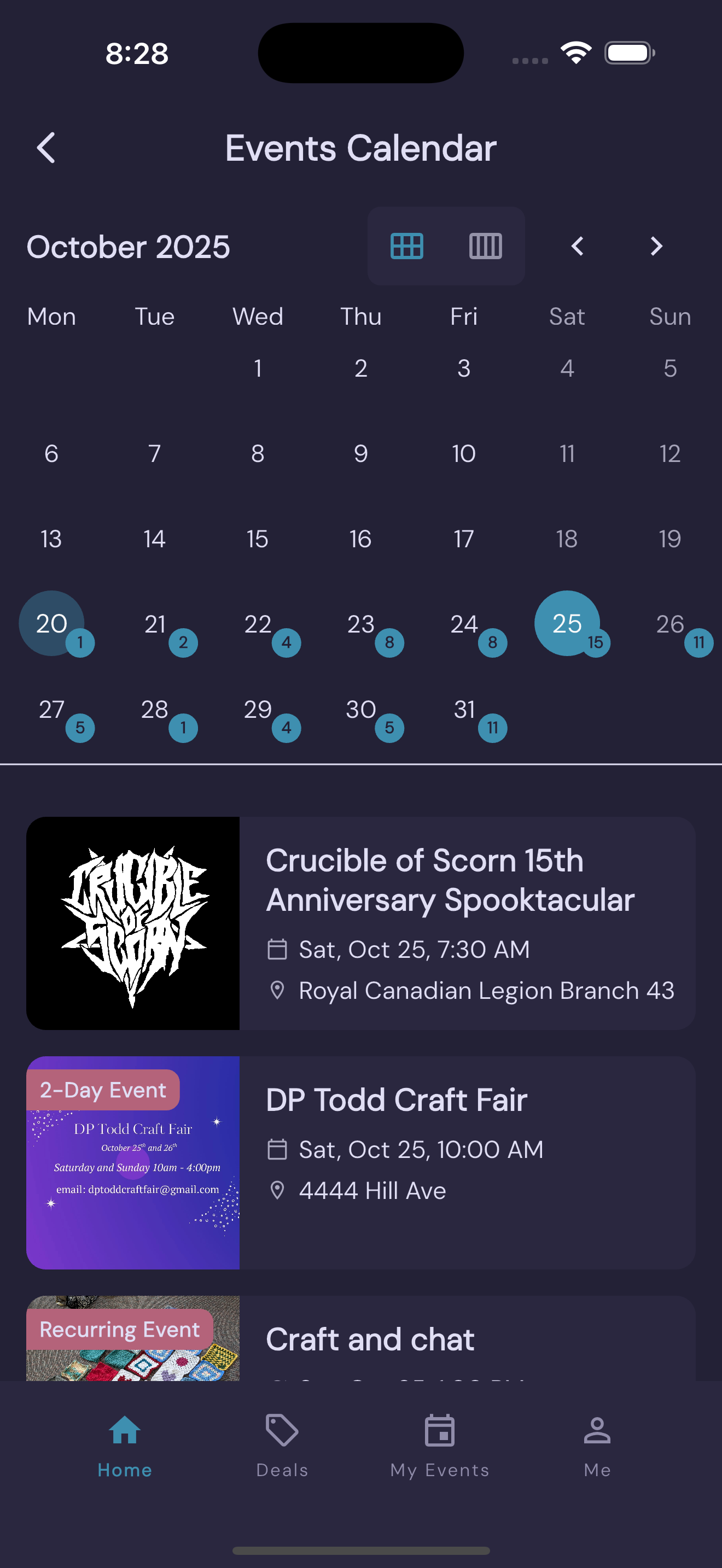Go to next month
The height and width of the screenshot is (1568, 722).
tap(656, 246)
